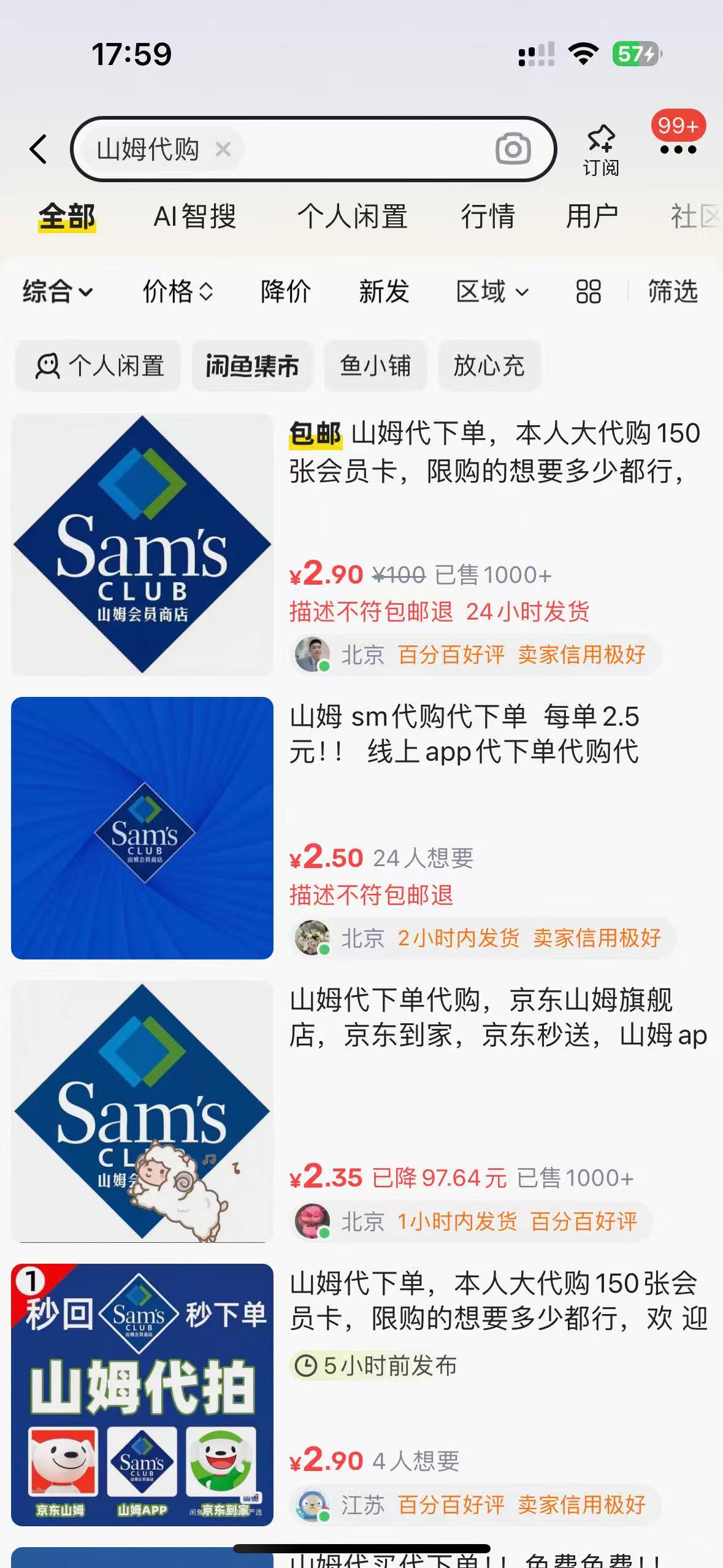
Task: Filter by 降价 items
Action: tap(285, 291)
